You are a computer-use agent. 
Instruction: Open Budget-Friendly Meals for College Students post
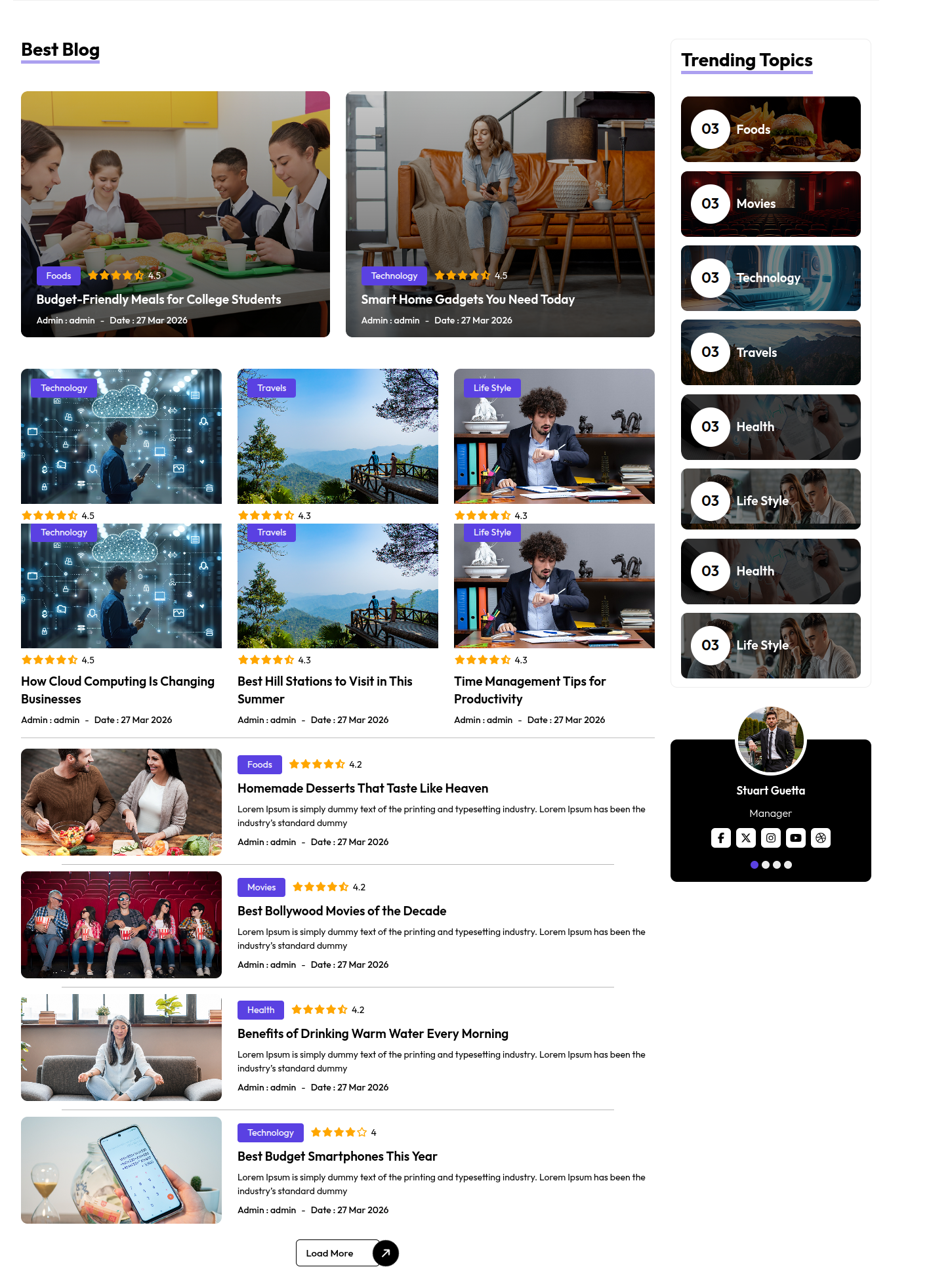point(158,300)
